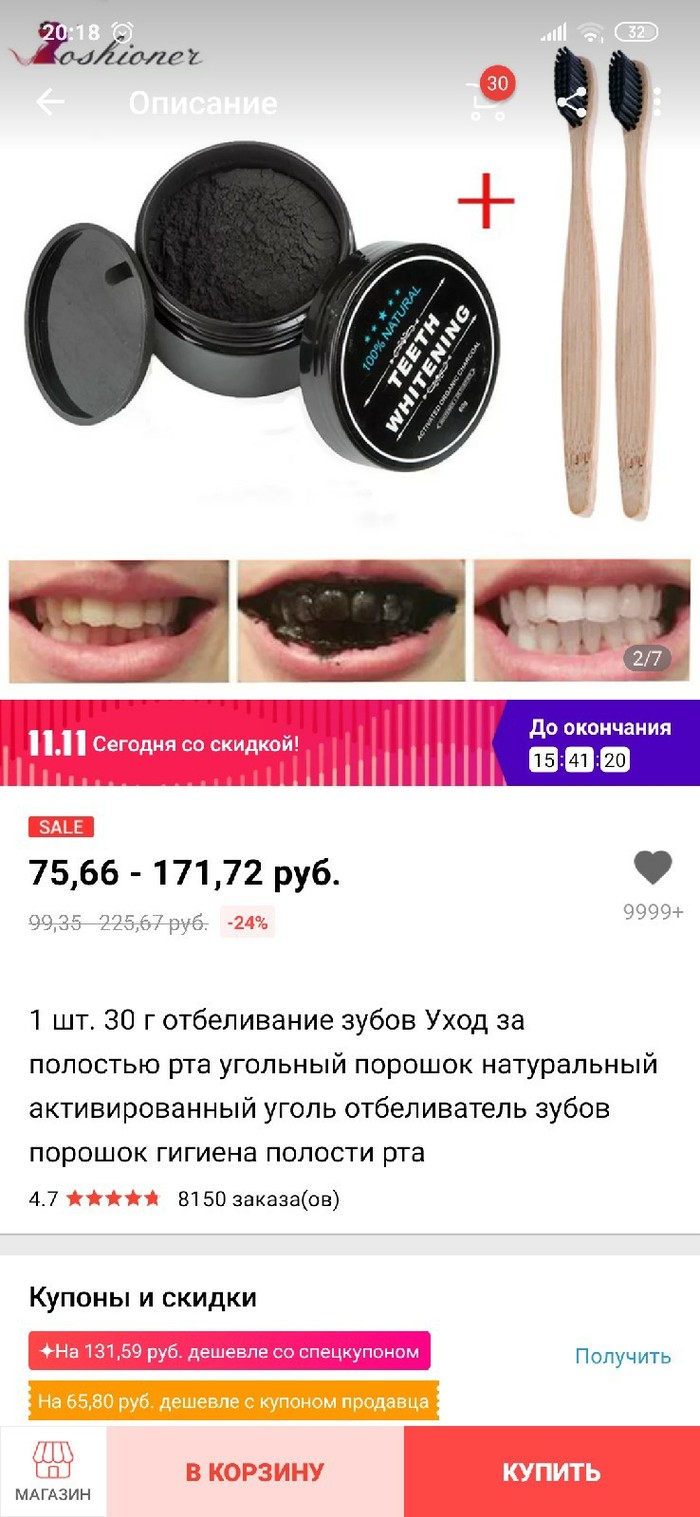This screenshot has width=700, height=1517.
Task: Open the overflow menu
Action: [x=657, y=102]
